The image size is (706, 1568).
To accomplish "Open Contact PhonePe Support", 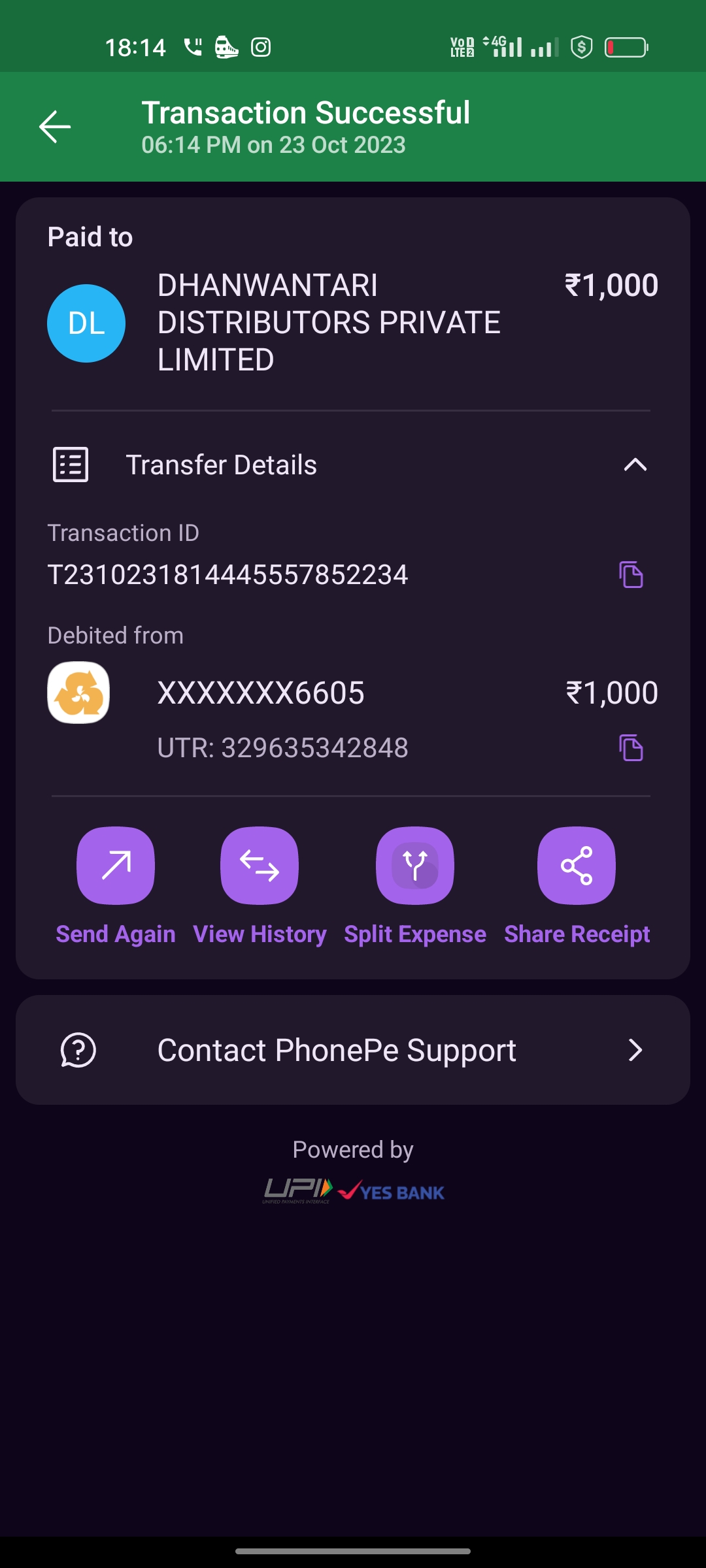I will coord(353,1050).
